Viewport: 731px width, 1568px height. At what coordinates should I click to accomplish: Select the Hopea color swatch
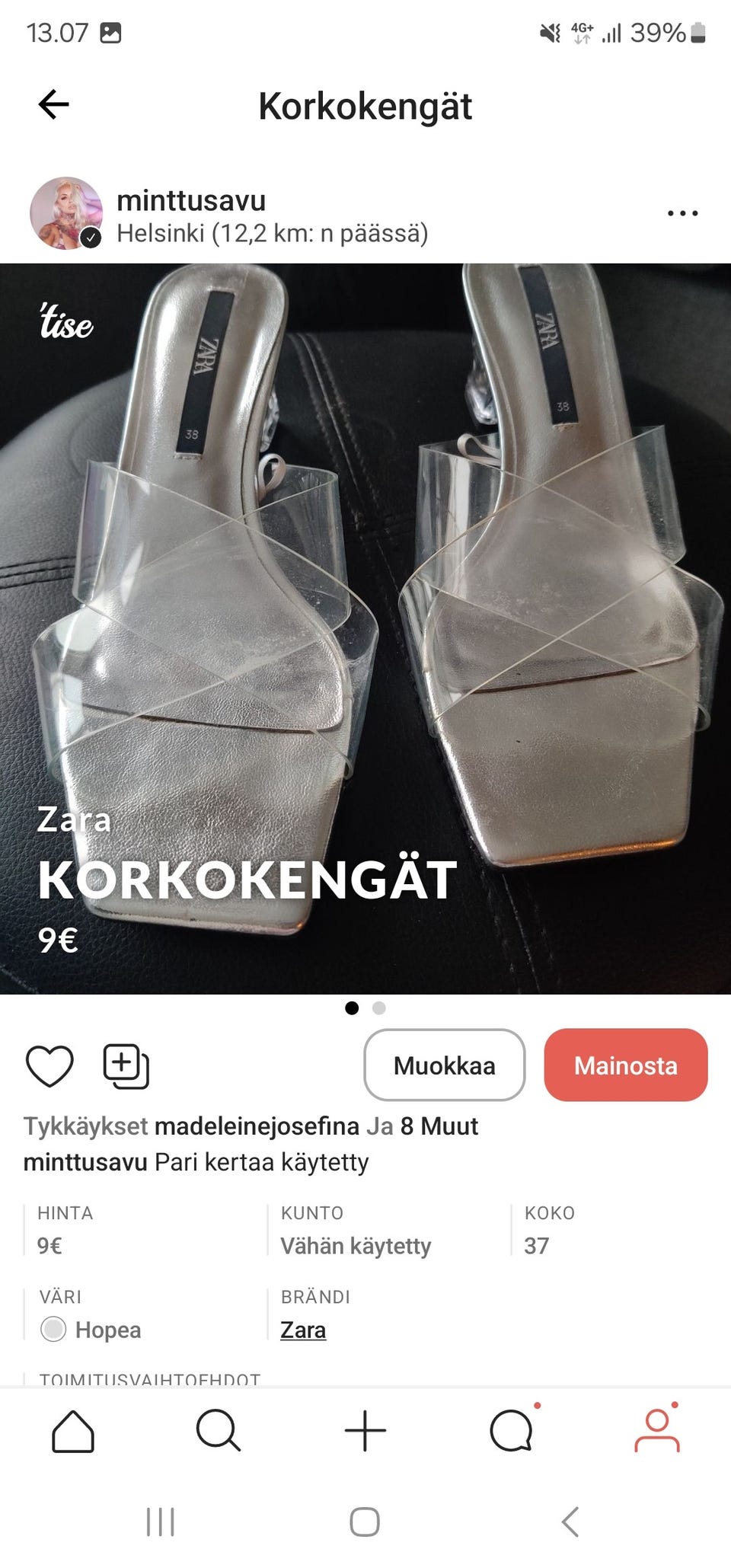[53, 1330]
